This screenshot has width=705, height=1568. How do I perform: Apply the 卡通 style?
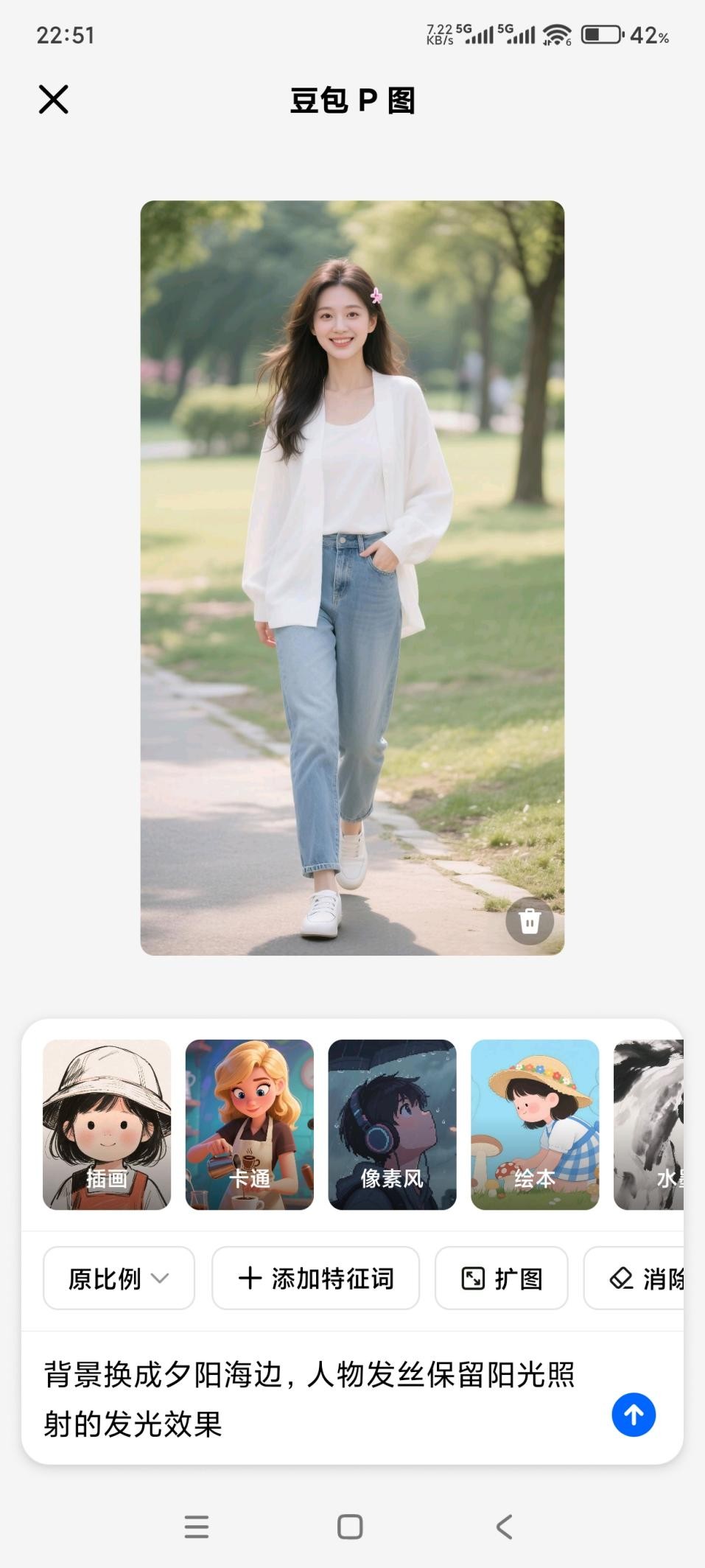[x=249, y=1124]
